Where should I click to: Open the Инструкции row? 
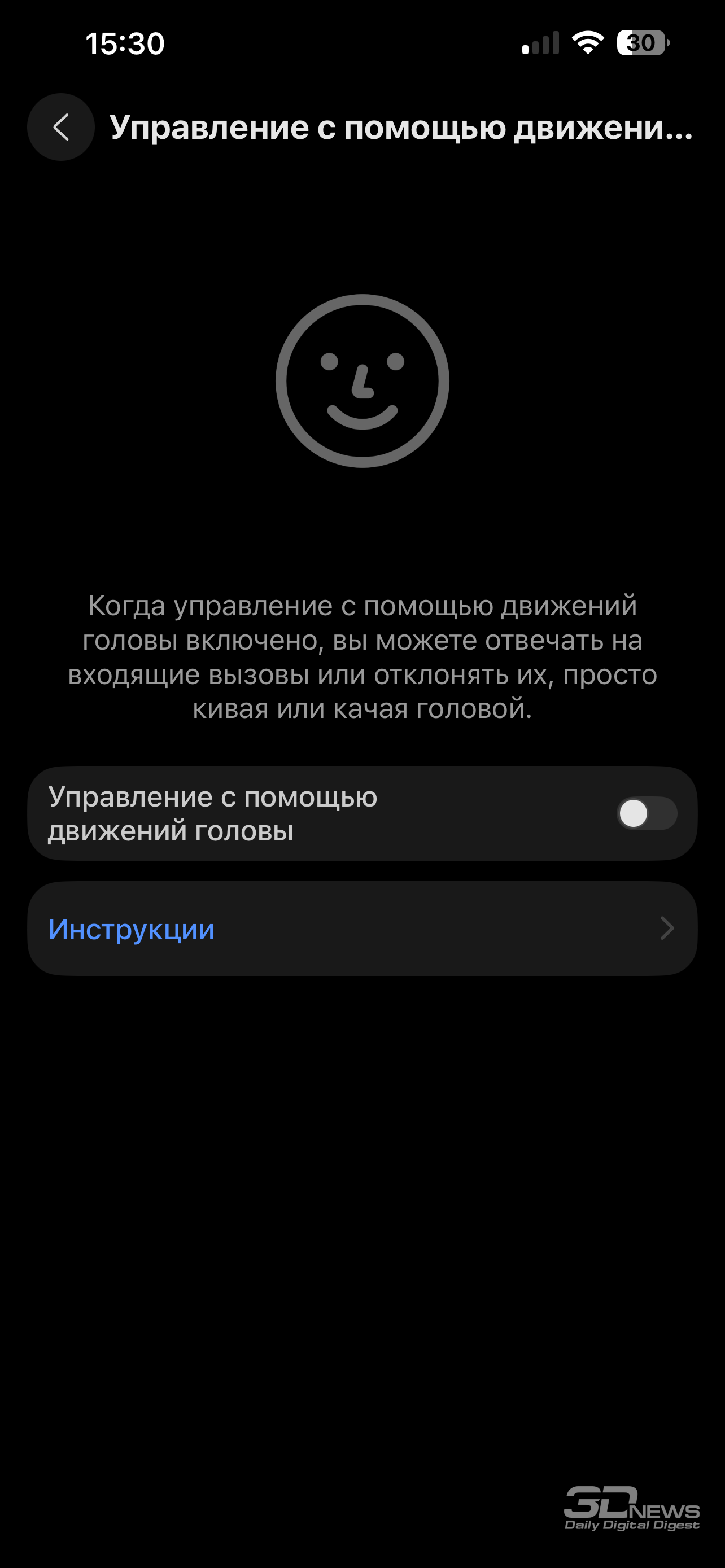tap(362, 929)
